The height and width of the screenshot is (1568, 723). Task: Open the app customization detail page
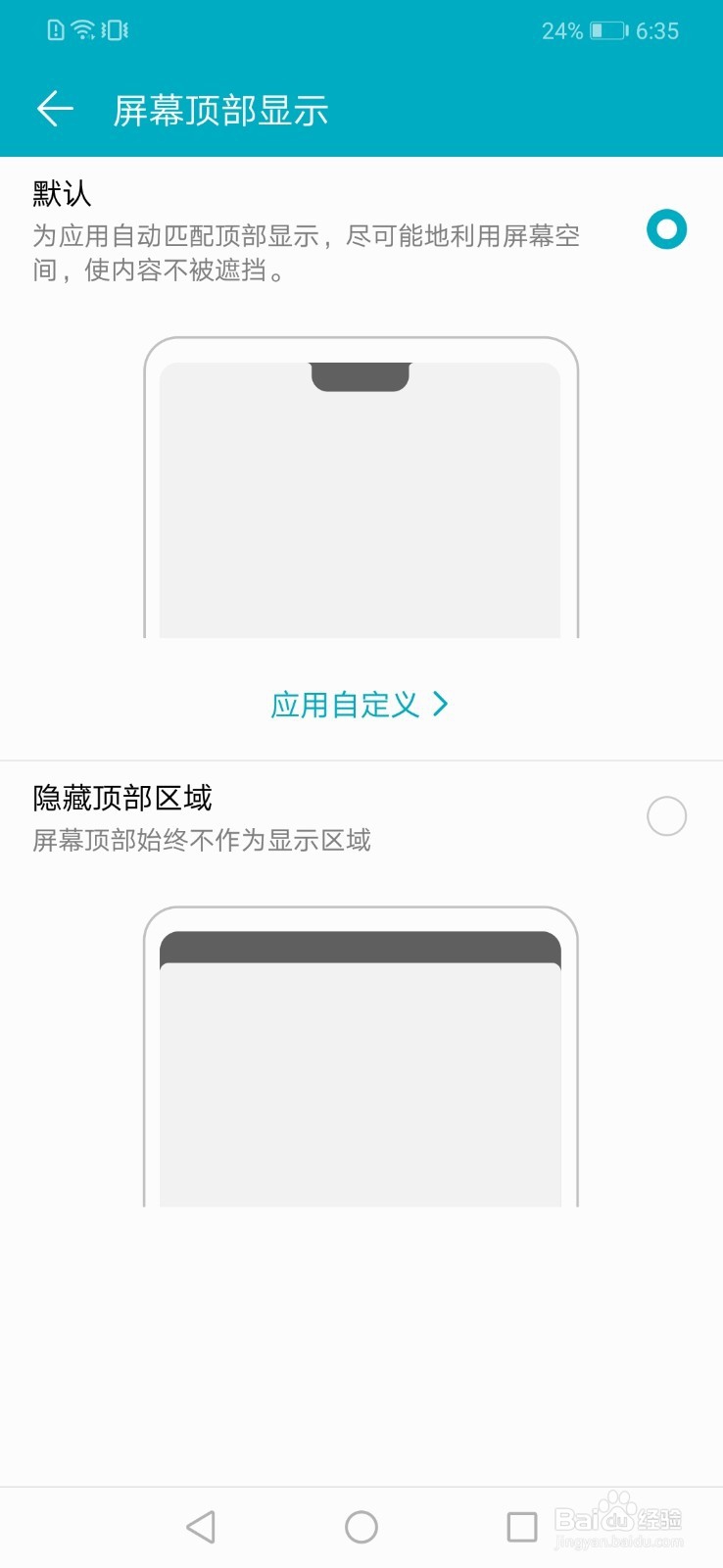[361, 704]
